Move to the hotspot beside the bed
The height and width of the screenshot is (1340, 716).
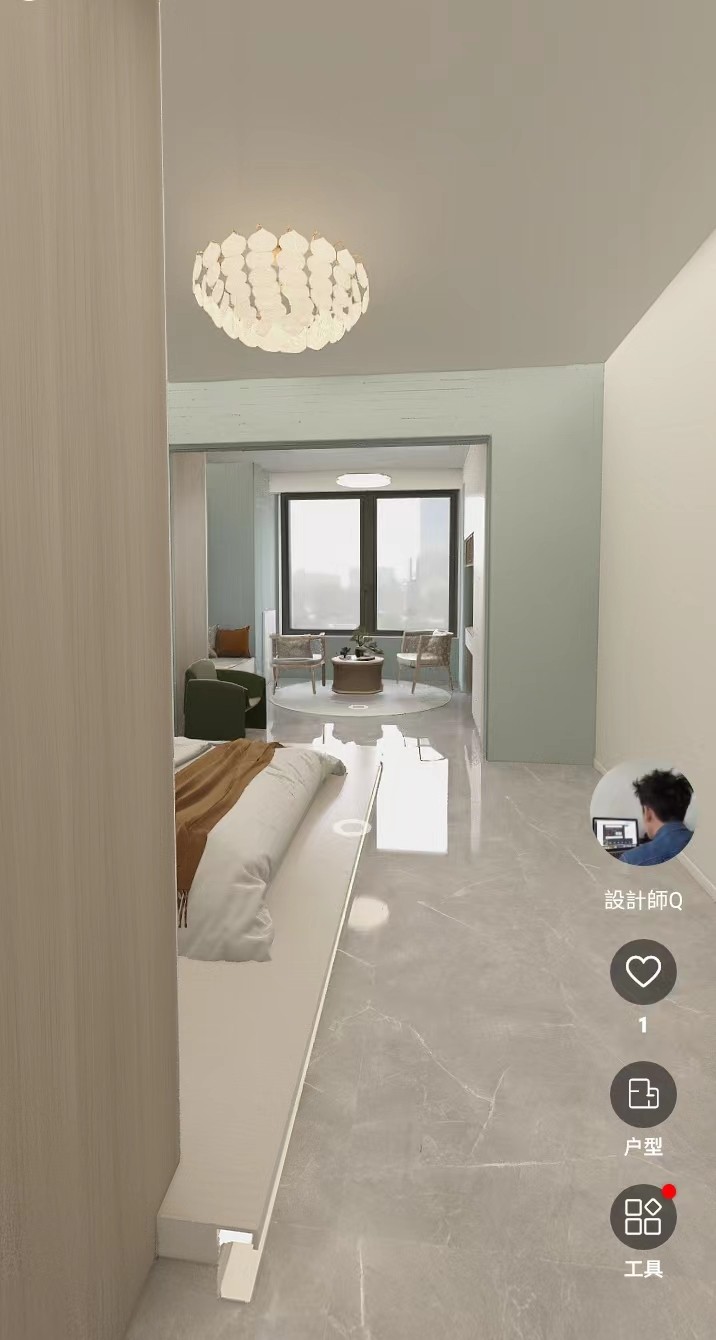pyautogui.click(x=352, y=827)
